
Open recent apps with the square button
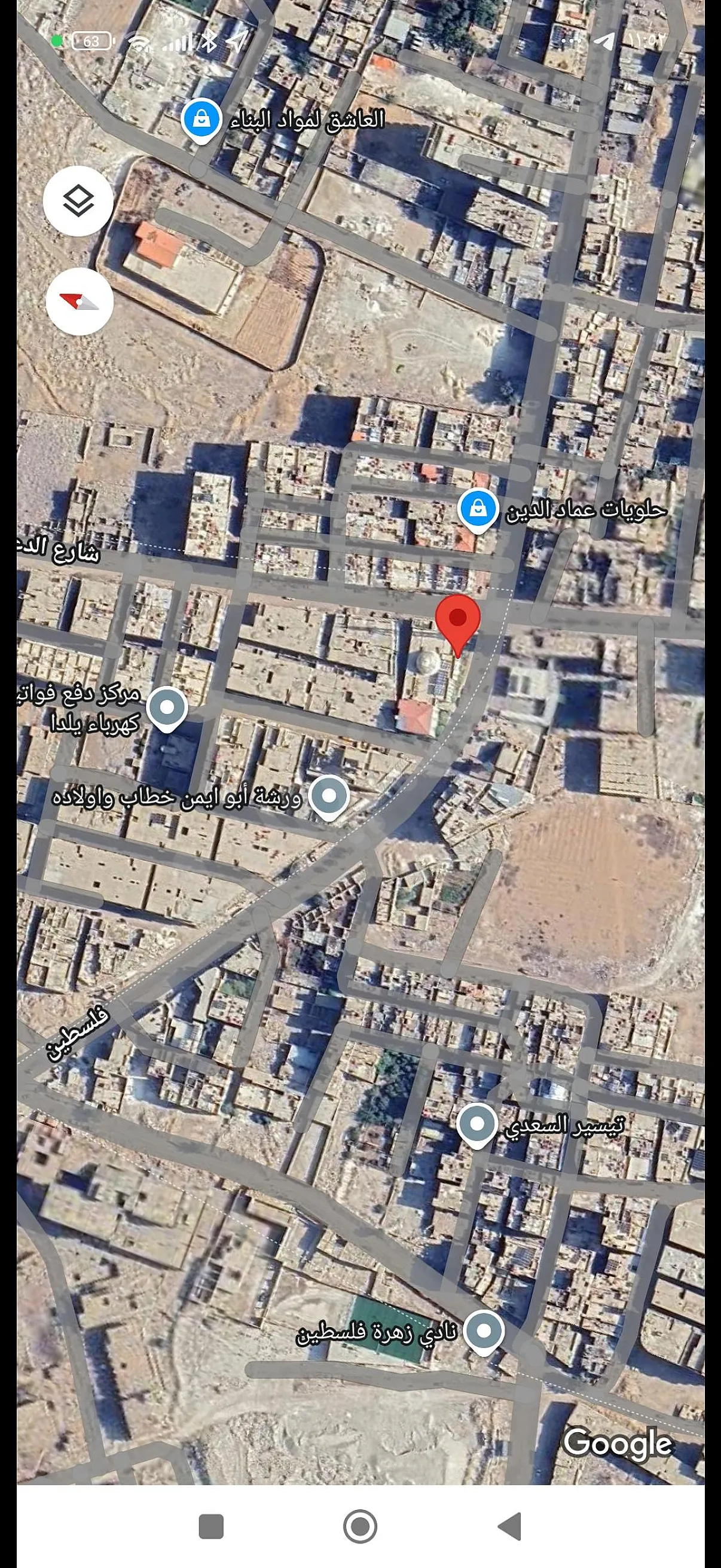tap(211, 1527)
